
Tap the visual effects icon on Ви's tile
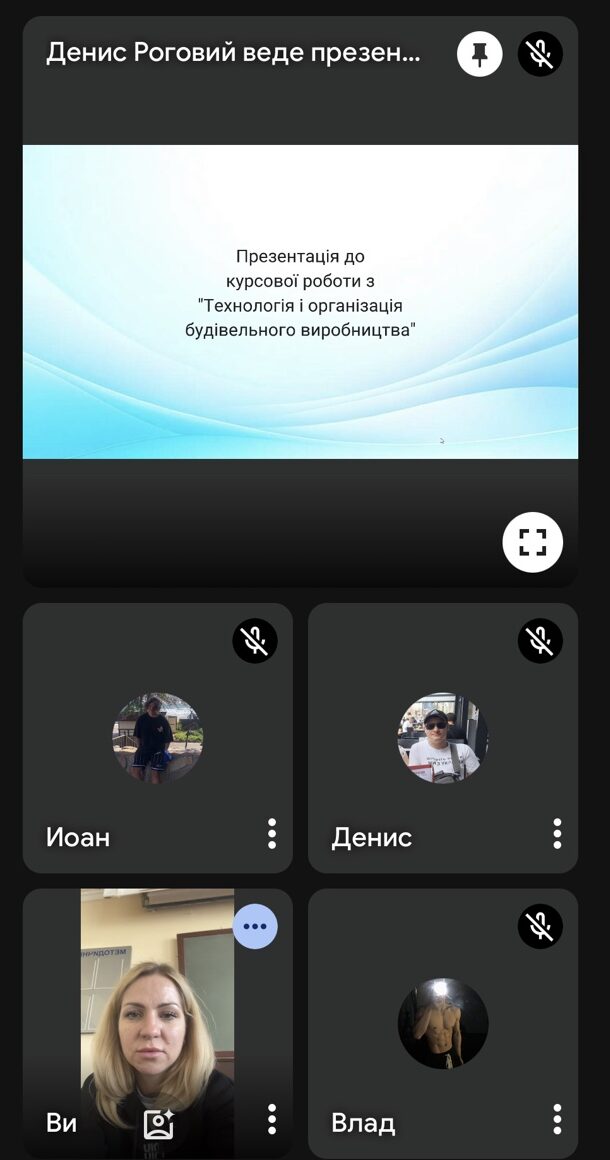(x=159, y=1124)
